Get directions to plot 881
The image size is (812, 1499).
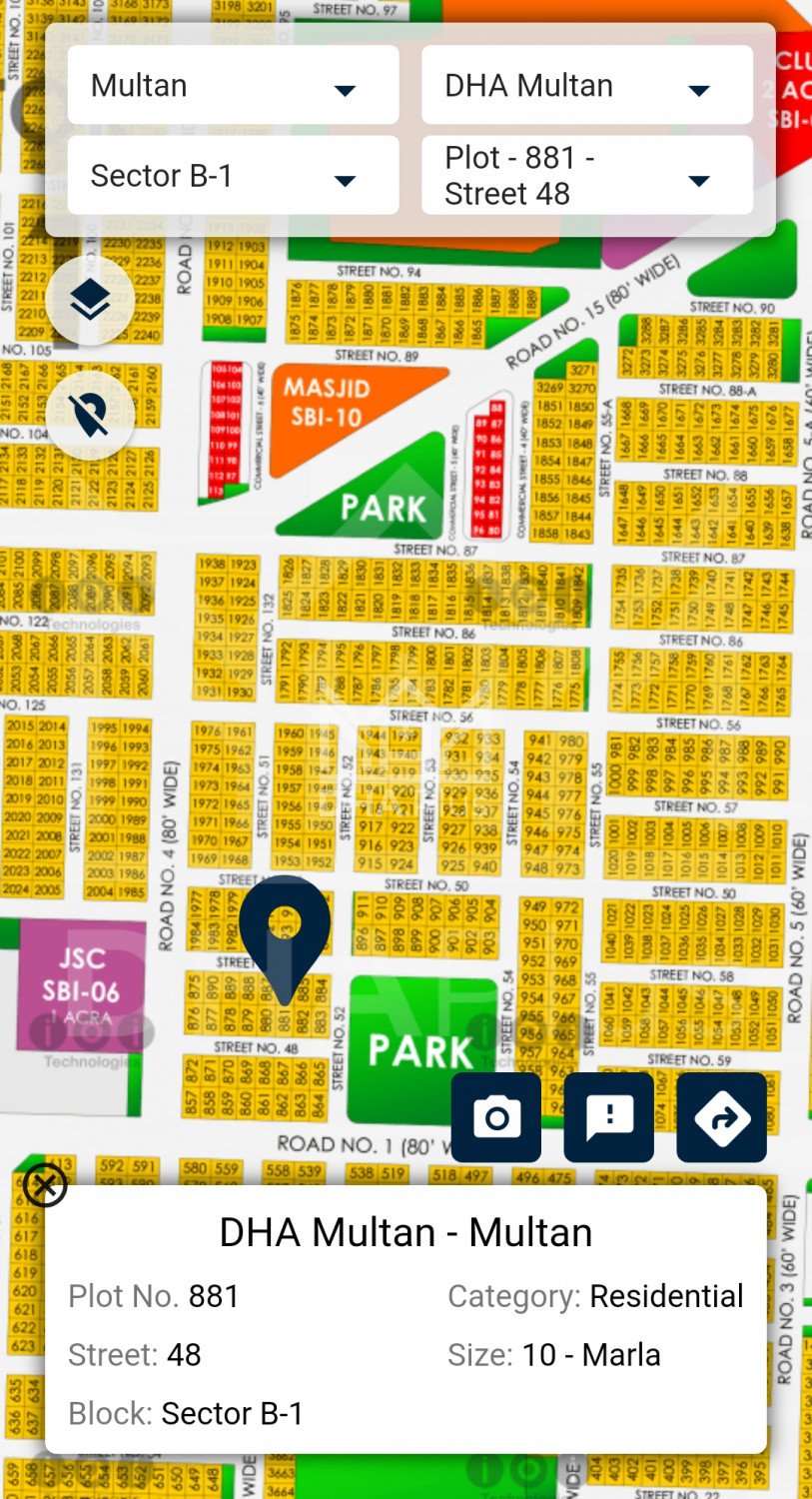[721, 1117]
